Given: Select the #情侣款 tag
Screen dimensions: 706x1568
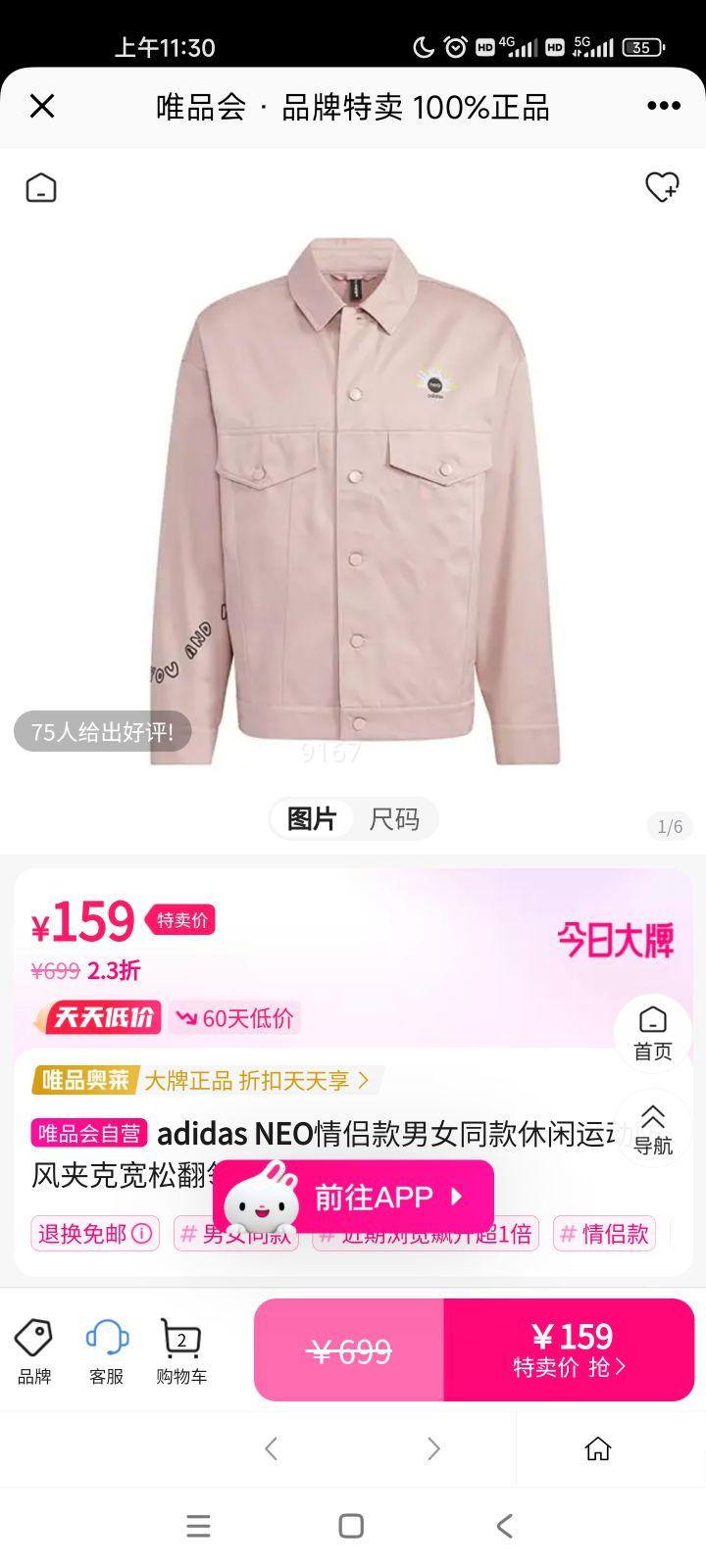Looking at the screenshot, I should (604, 1234).
